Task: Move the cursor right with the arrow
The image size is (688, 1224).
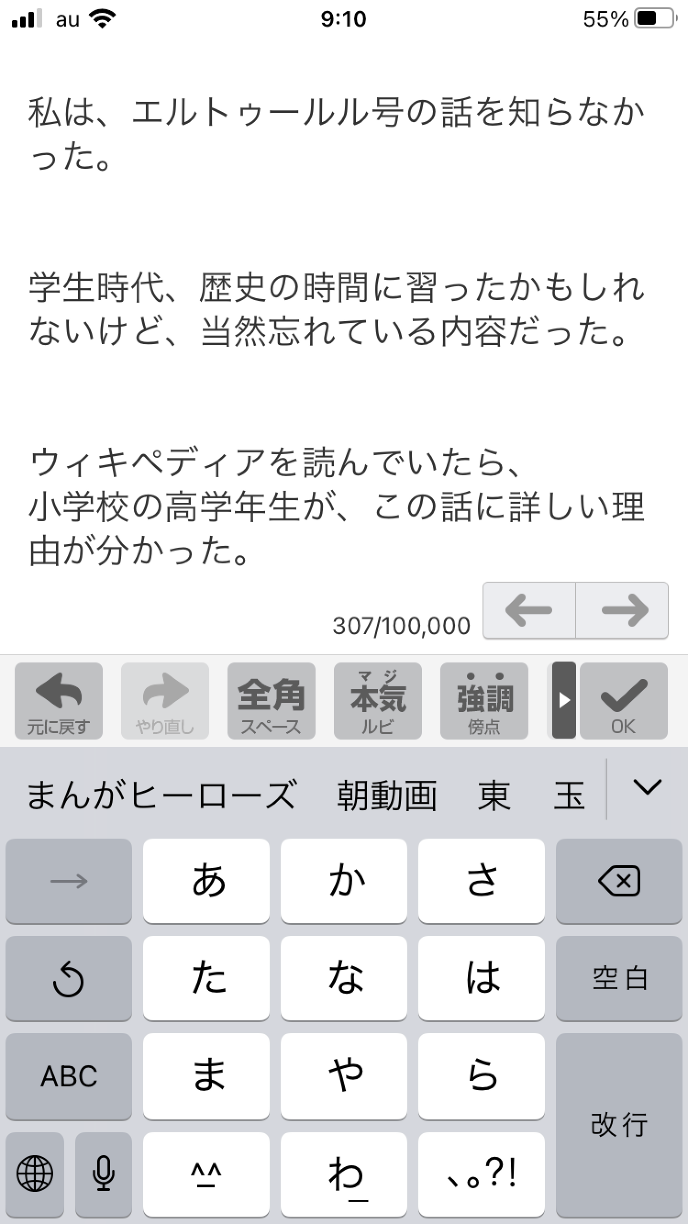Action: (x=622, y=610)
